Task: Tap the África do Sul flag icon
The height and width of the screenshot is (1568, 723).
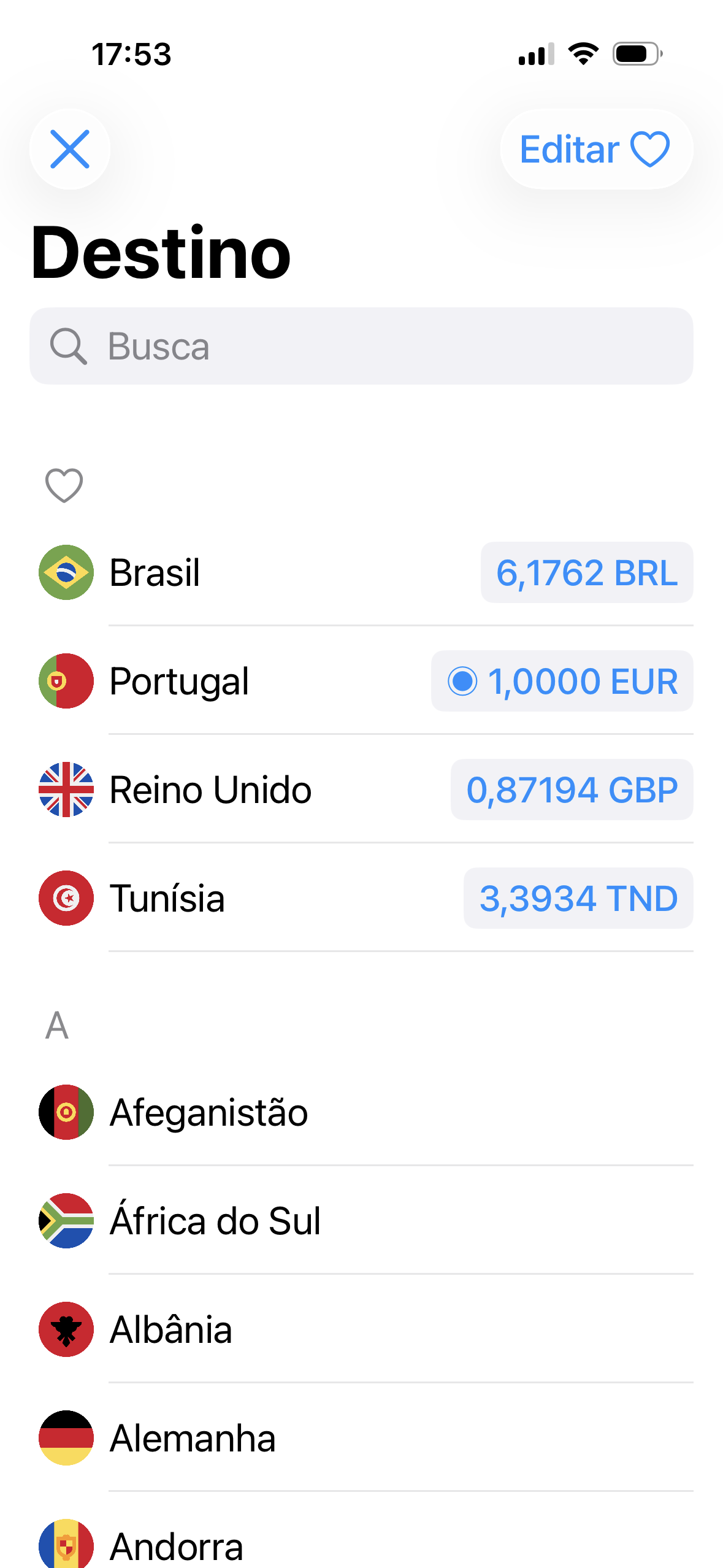Action: click(66, 1220)
